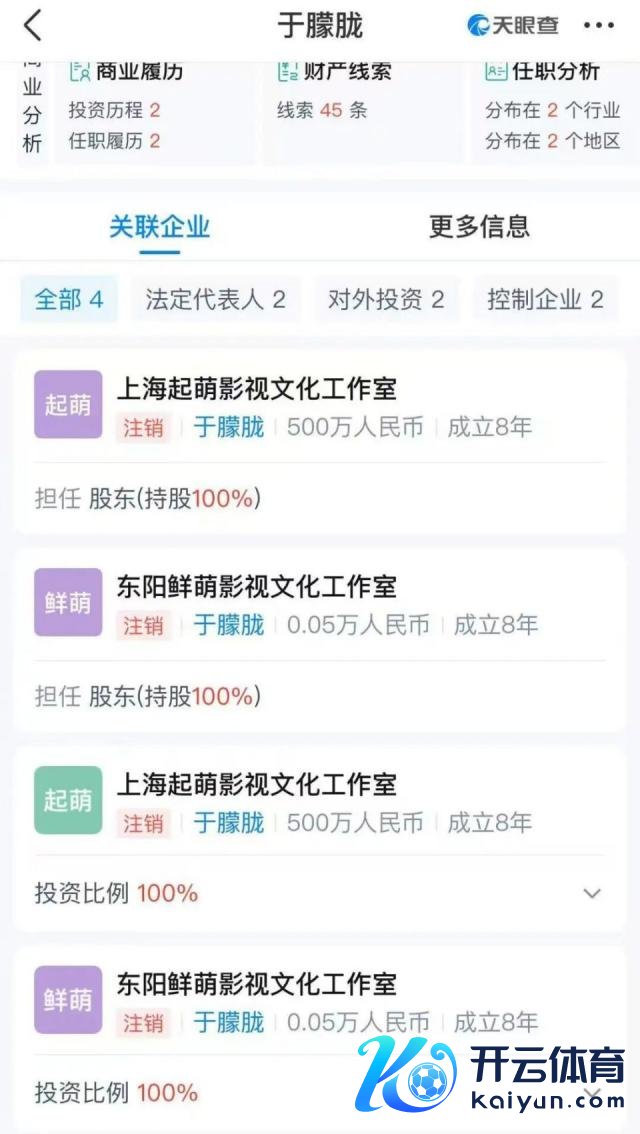Select the 对外投资 2 chip
The width and height of the screenshot is (640, 1134).
386,299
